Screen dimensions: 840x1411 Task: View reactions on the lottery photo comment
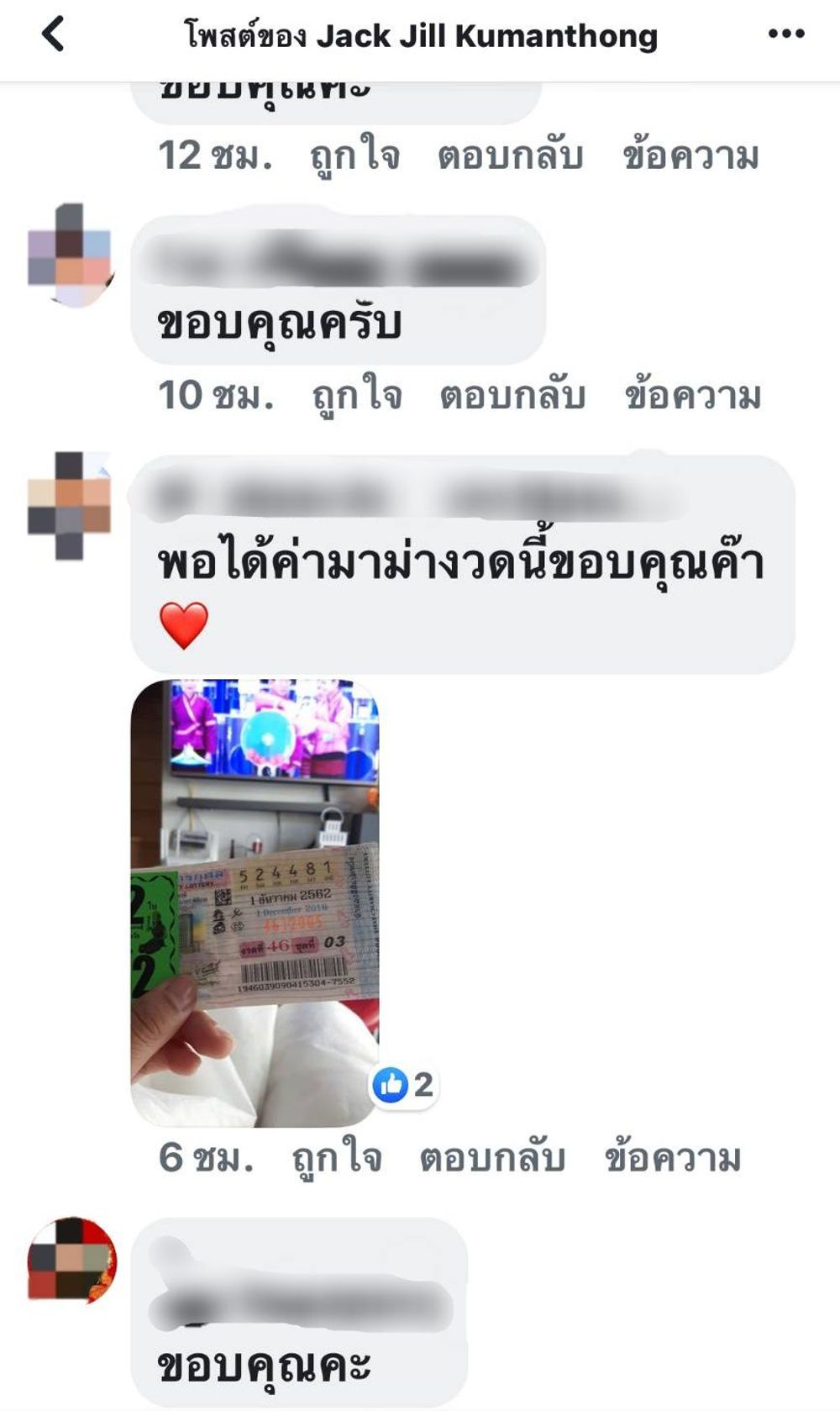[404, 1085]
